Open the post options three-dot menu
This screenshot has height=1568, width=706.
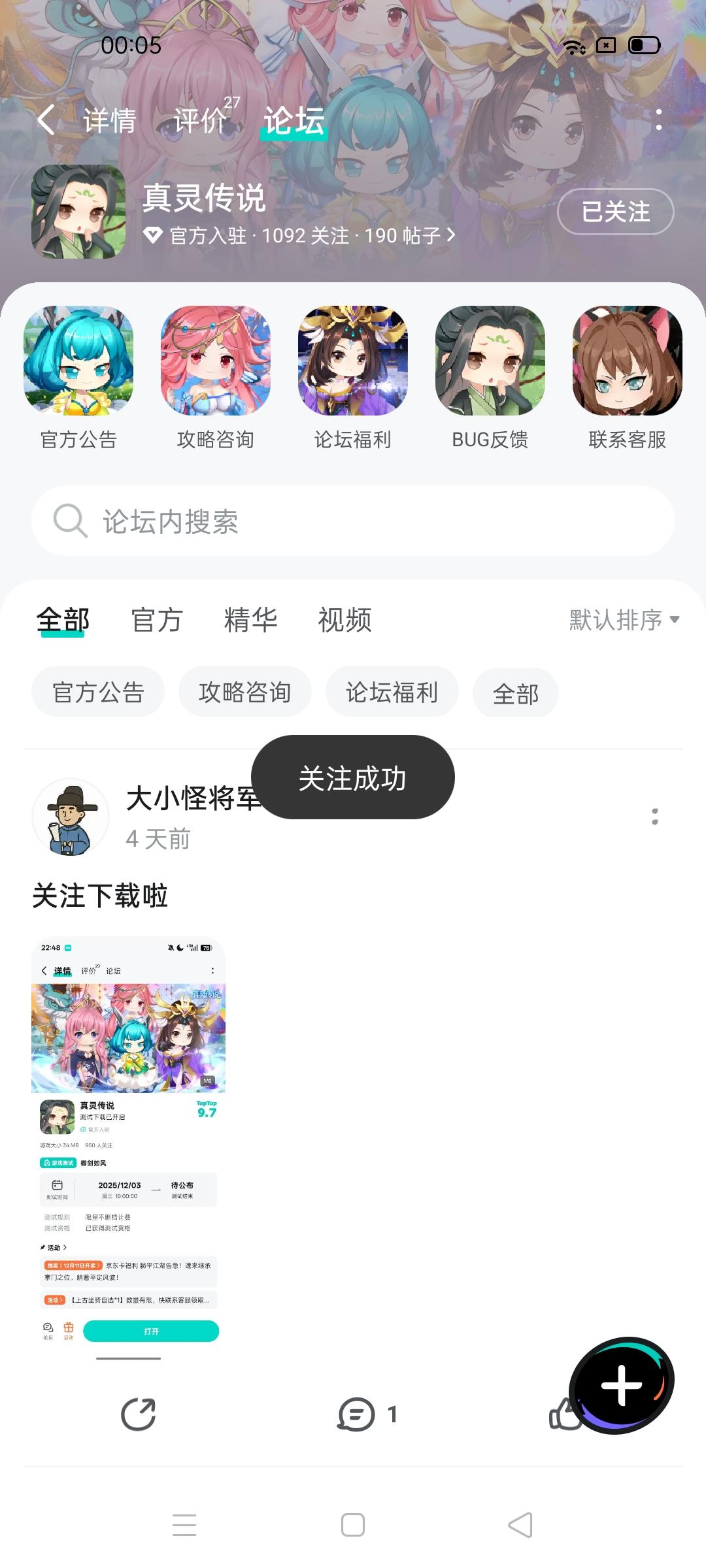coord(656,817)
